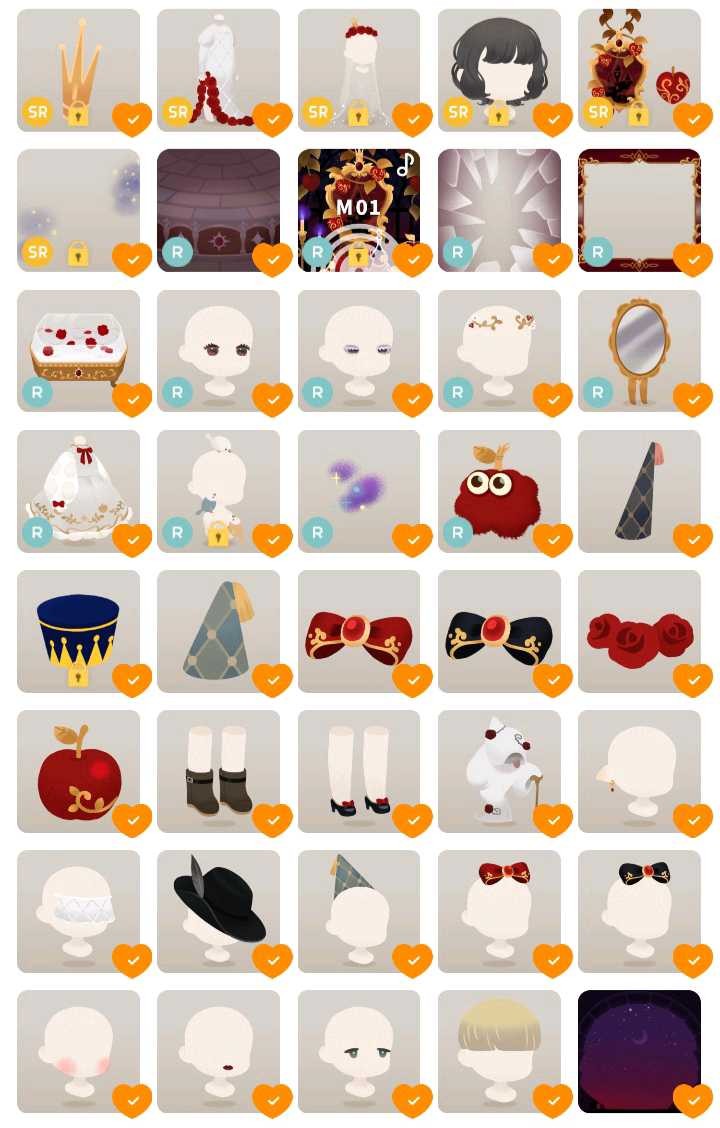
Task: Open the black wavy hair item
Action: [498, 70]
